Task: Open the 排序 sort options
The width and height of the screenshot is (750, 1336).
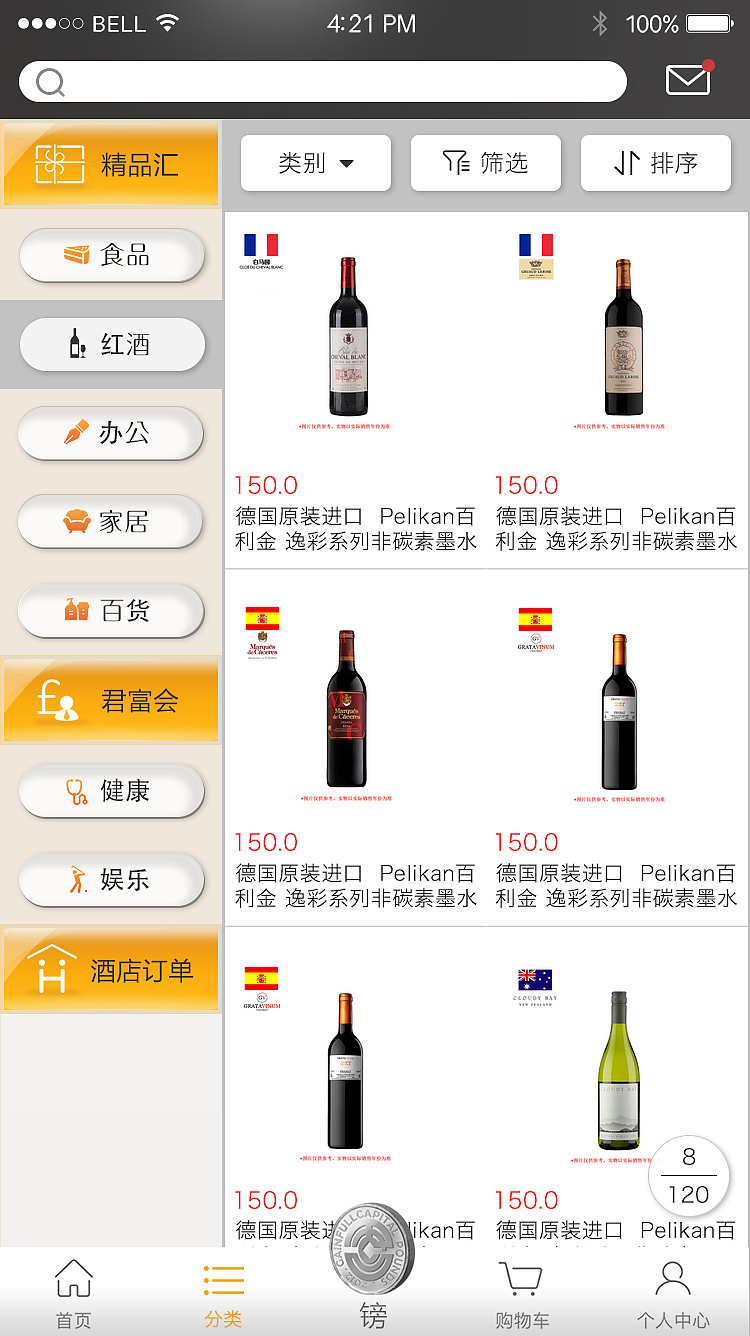Action: point(656,163)
